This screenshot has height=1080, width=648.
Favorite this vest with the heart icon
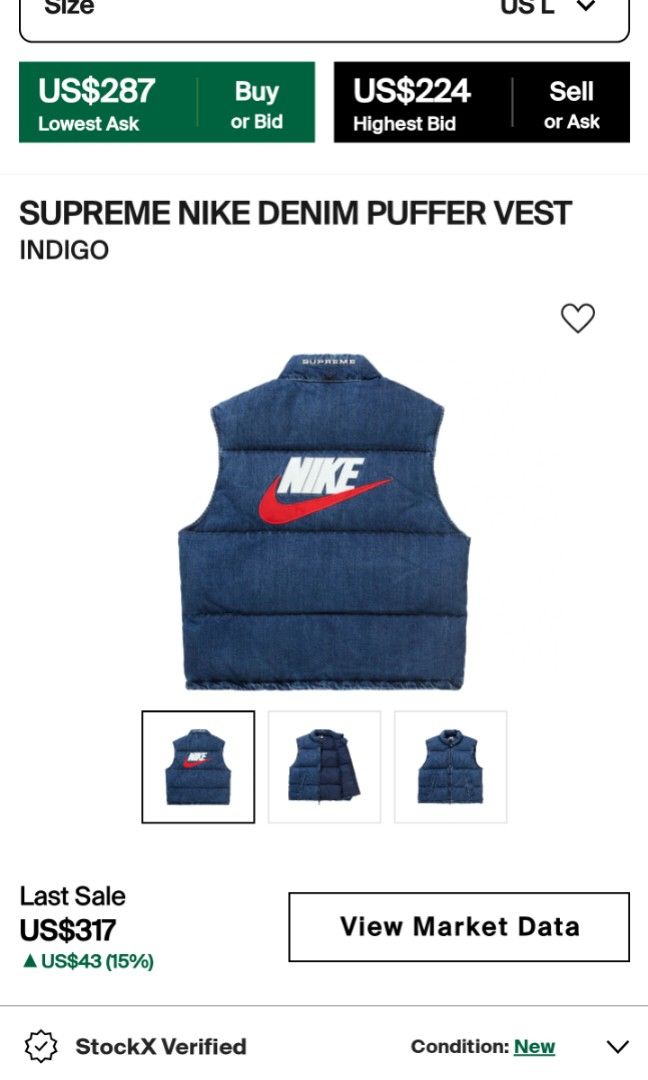coord(577,318)
